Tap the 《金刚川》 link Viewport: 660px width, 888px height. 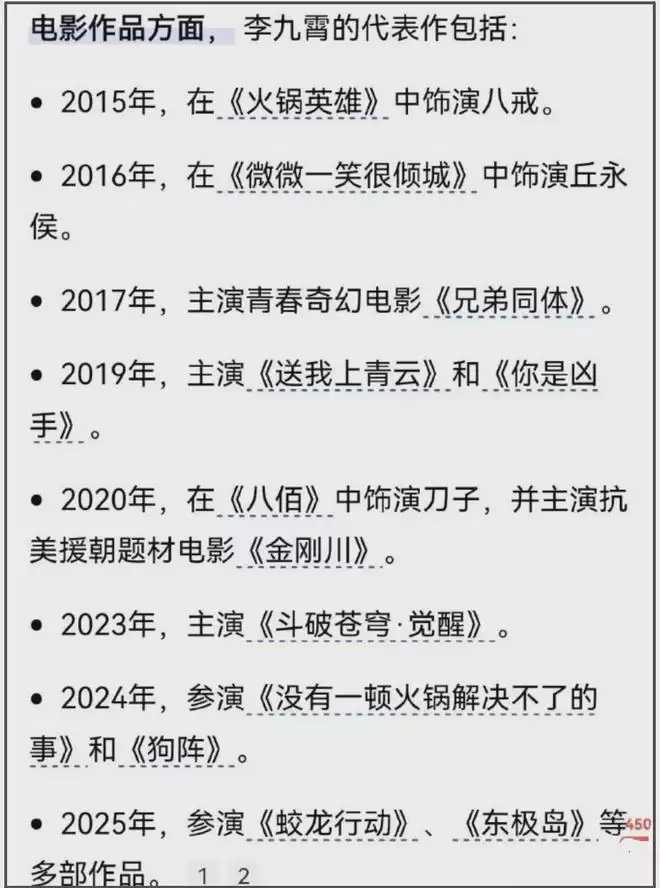pyautogui.click(x=308, y=550)
